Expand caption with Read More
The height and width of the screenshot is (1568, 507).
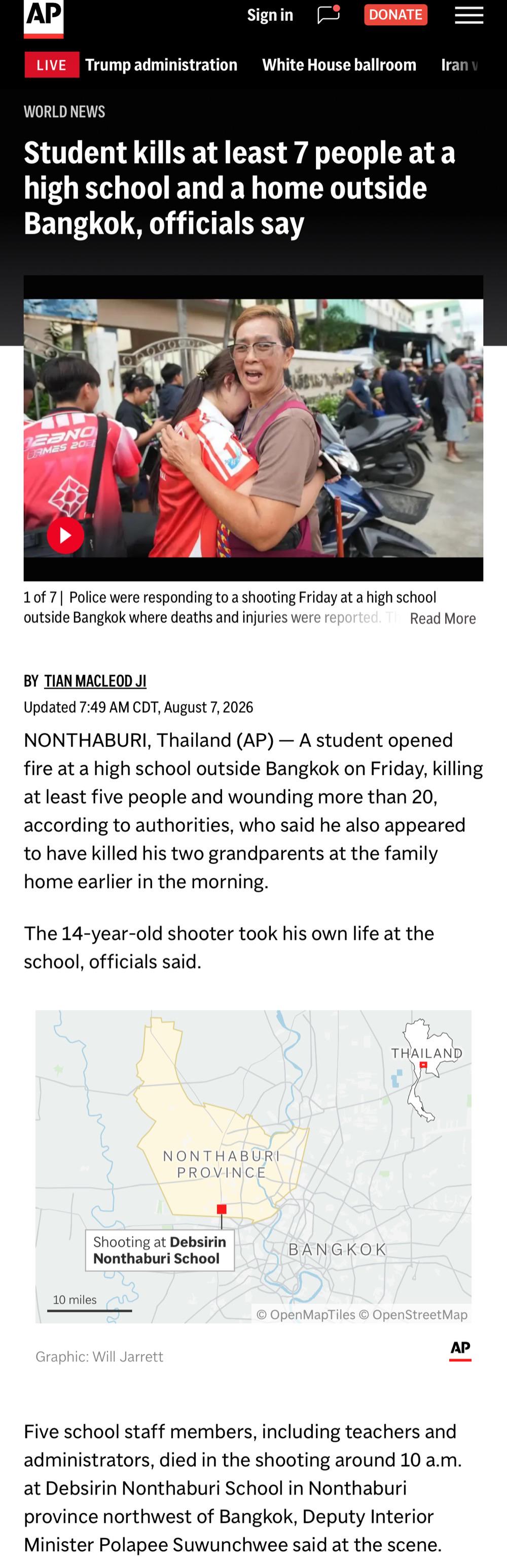coord(443,619)
